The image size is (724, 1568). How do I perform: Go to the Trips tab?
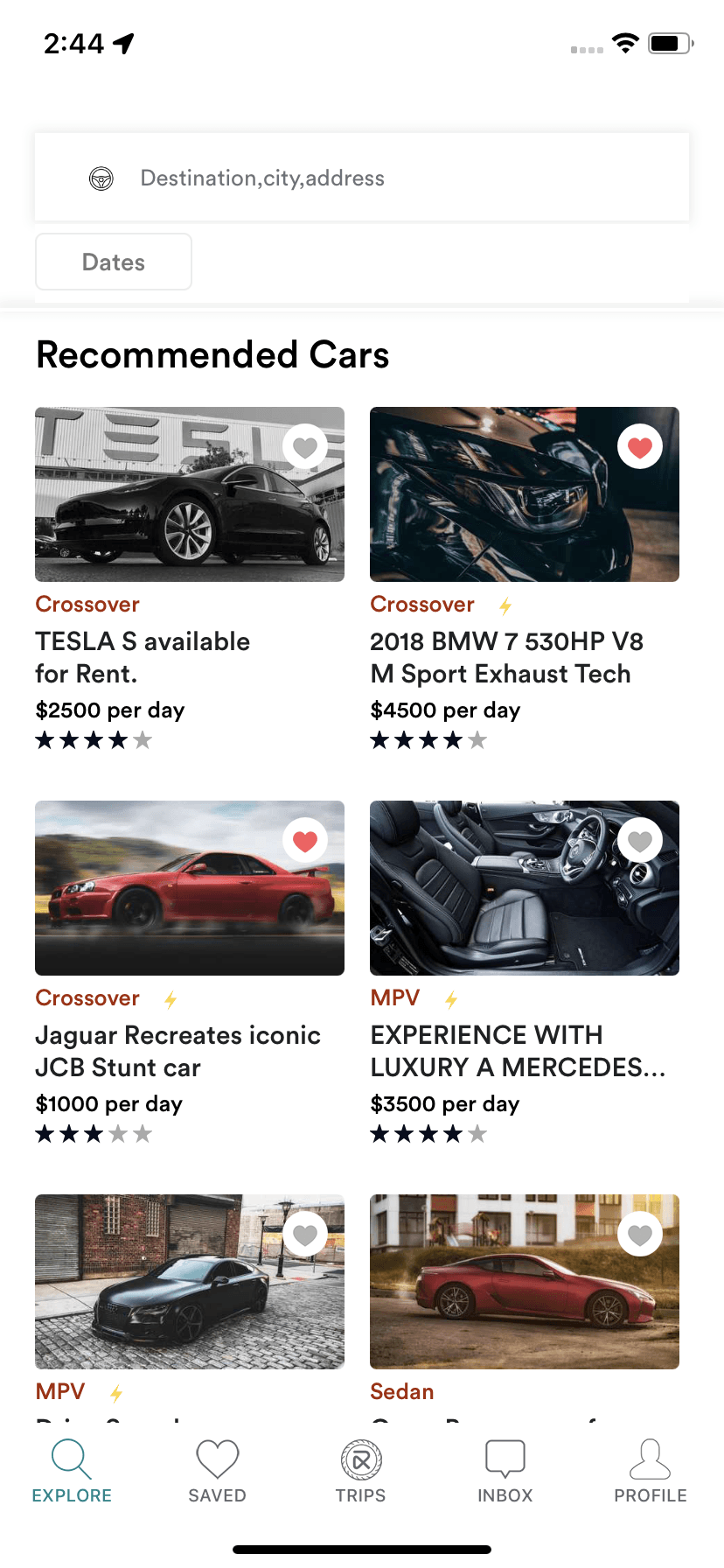coord(361,1472)
